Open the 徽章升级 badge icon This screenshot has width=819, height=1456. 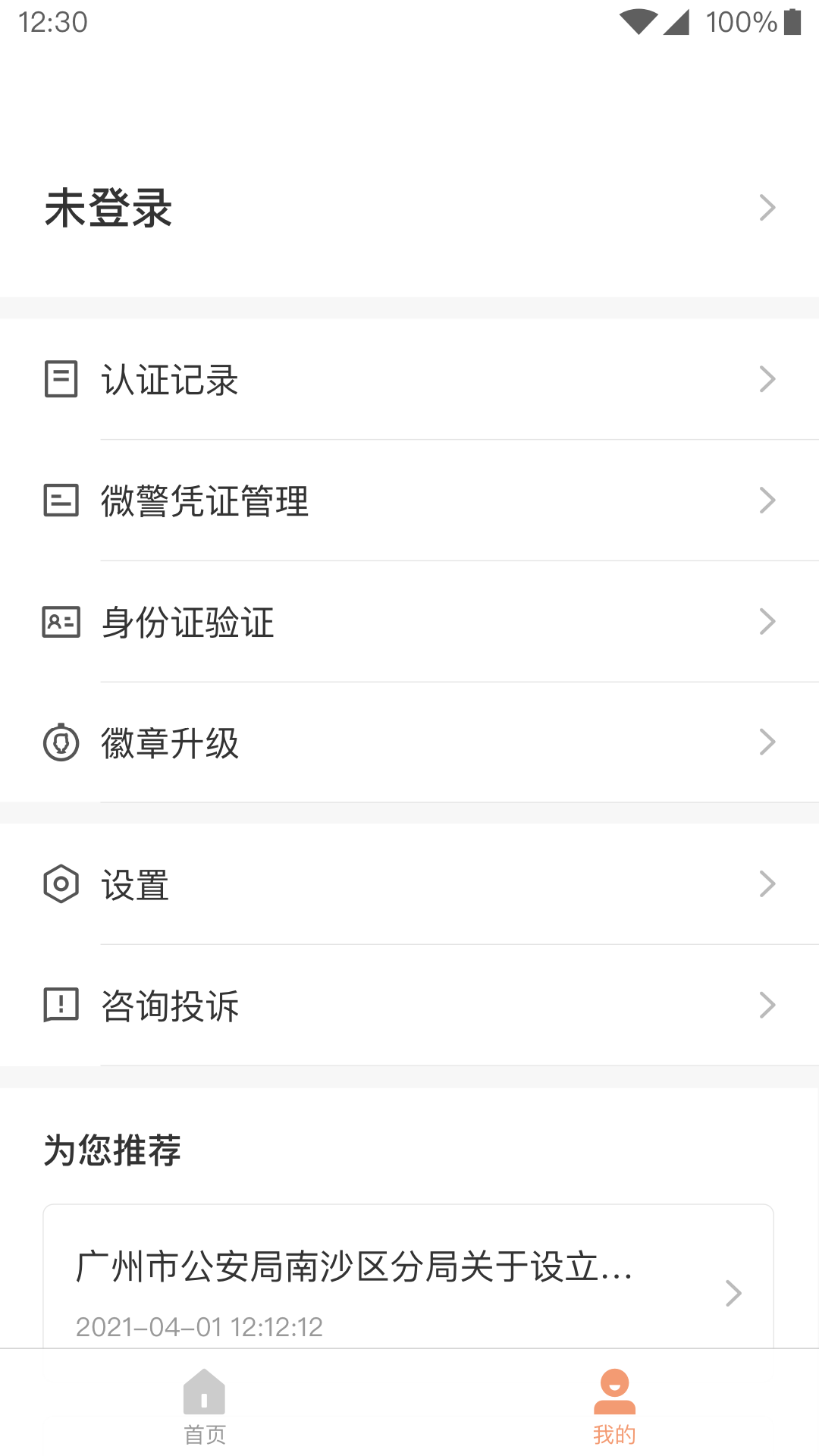[x=61, y=743]
